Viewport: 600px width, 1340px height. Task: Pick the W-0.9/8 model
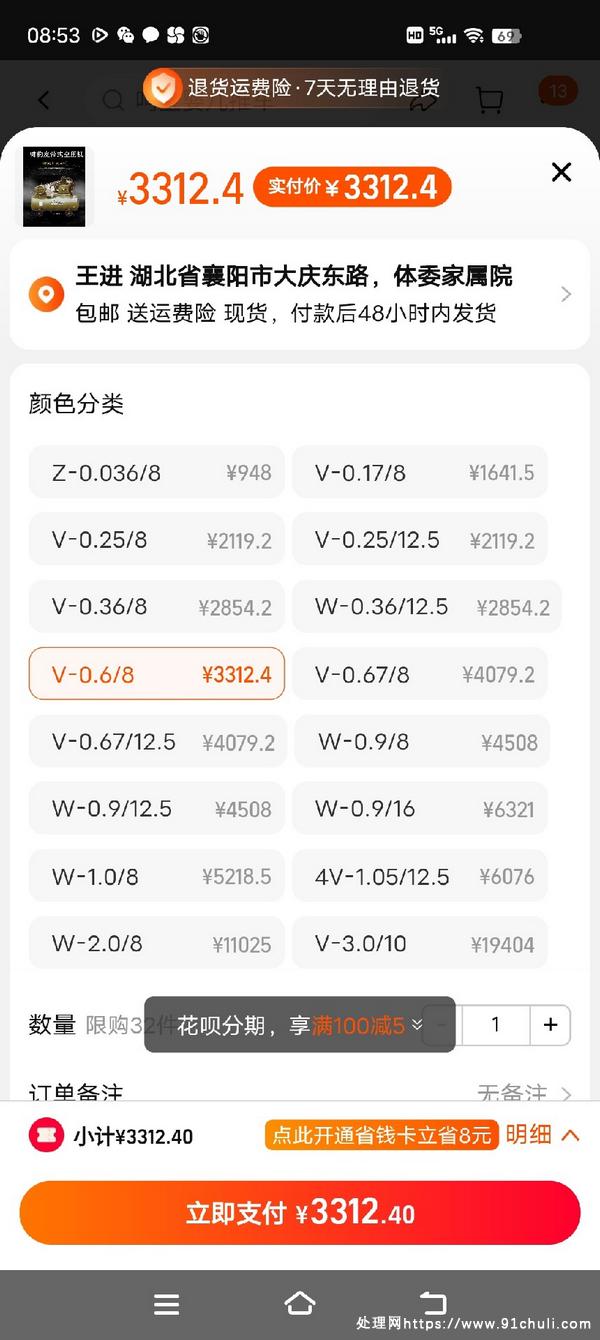(x=420, y=742)
